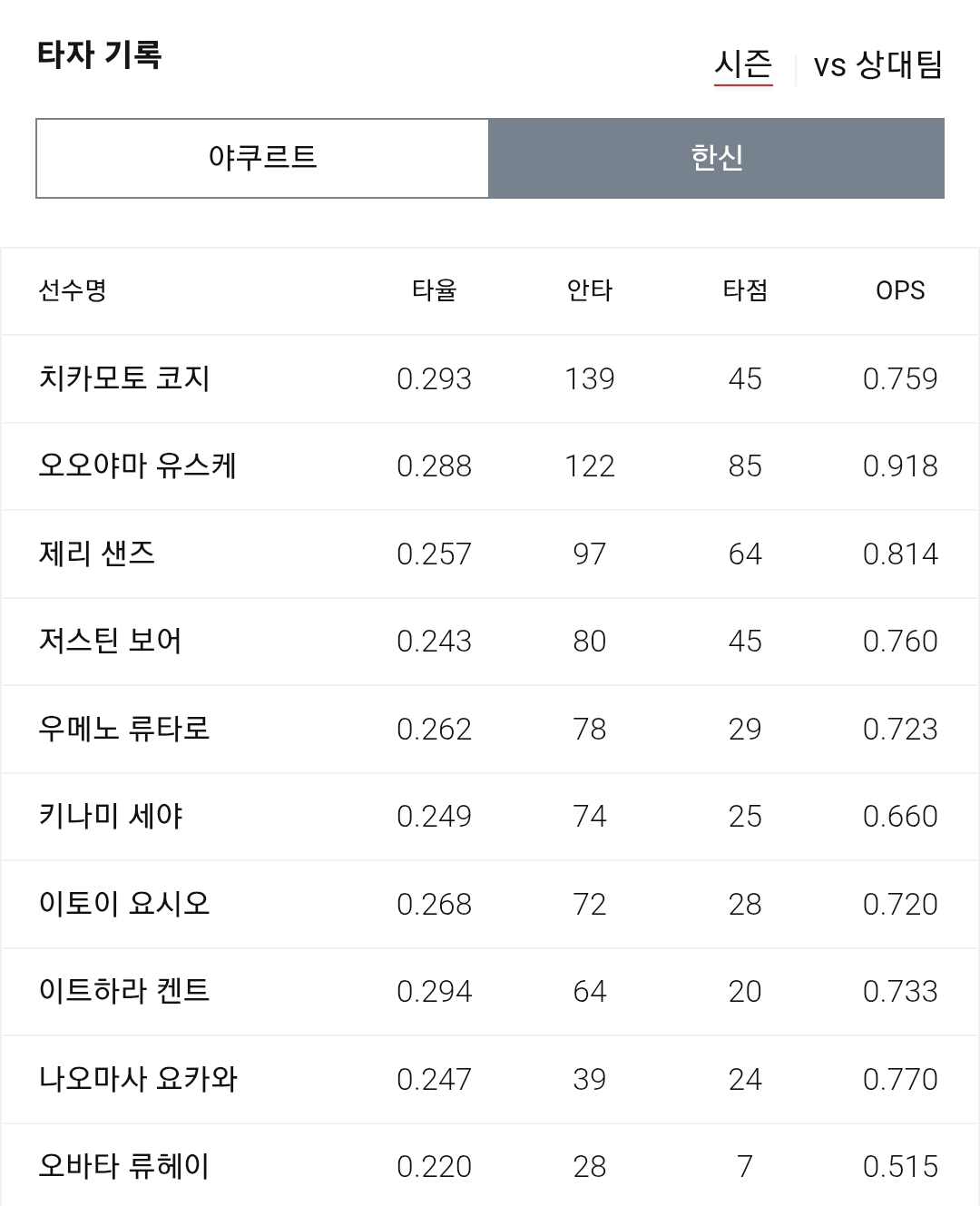Switch to vs 상대팀 records
Screen dimensions: 980x1206
click(x=877, y=65)
